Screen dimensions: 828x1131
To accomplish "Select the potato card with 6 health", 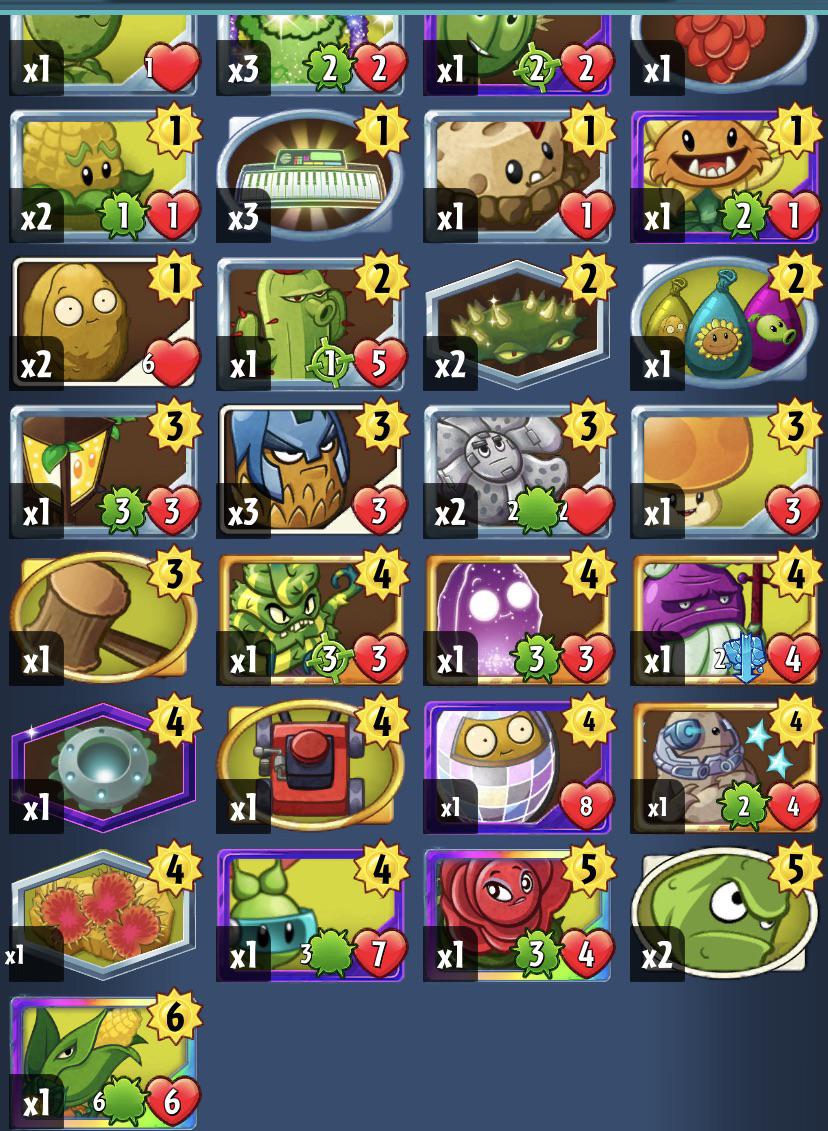I will click(x=105, y=320).
